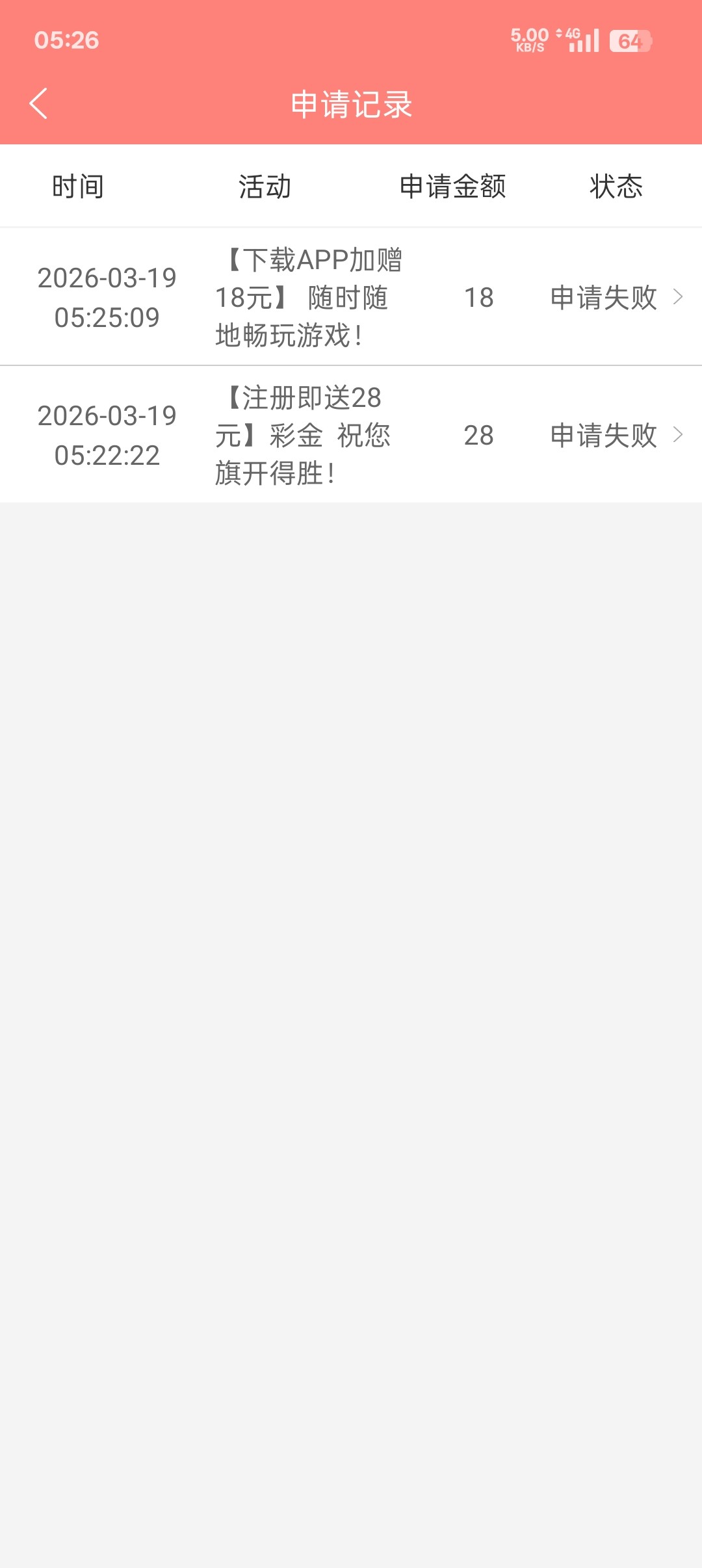This screenshot has width=702, height=1568.
Task: Tap the 活动 column header
Action: point(263,187)
